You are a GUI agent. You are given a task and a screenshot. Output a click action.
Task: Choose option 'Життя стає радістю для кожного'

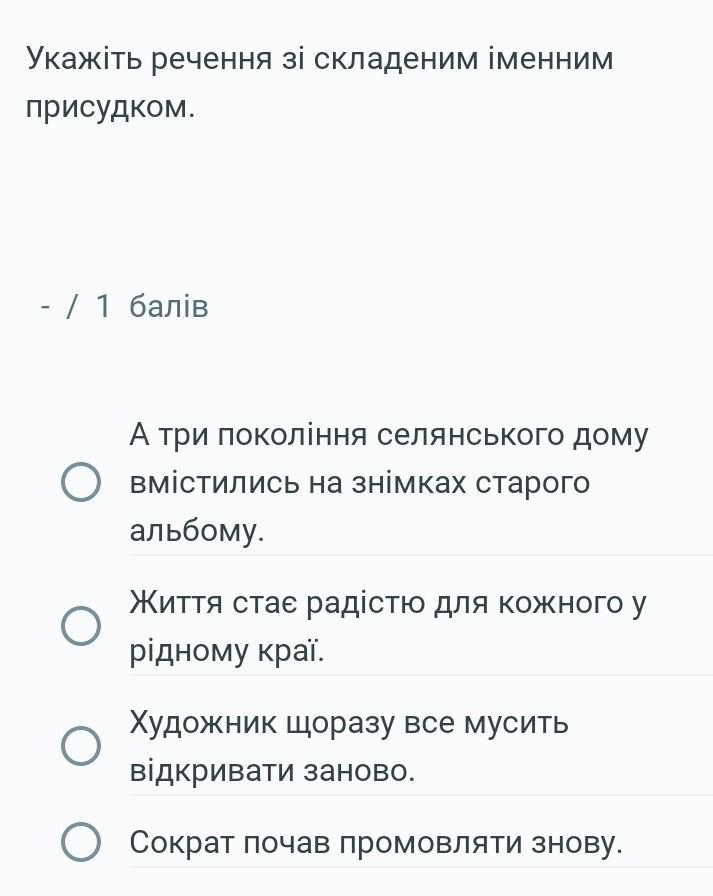coord(81,627)
